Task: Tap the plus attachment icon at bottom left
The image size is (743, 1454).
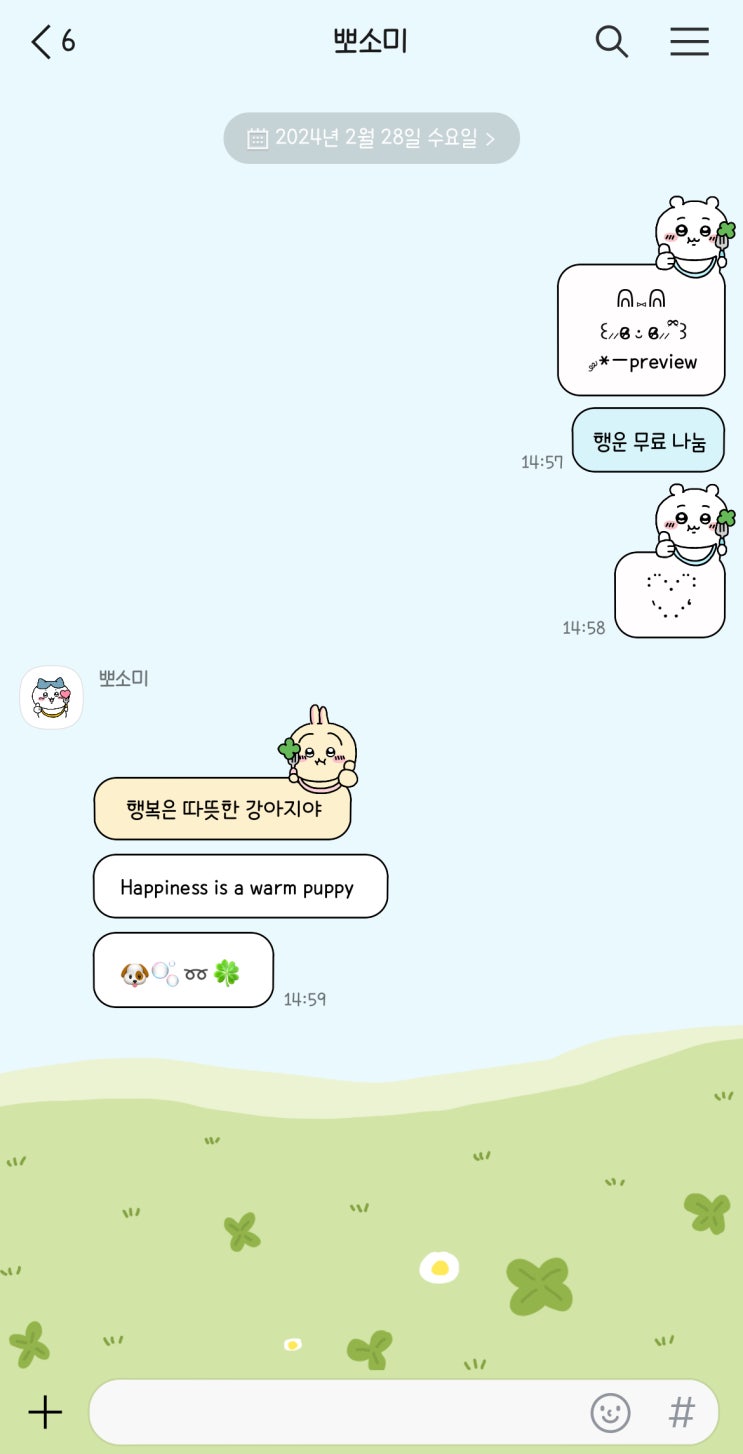Action: 44,1413
